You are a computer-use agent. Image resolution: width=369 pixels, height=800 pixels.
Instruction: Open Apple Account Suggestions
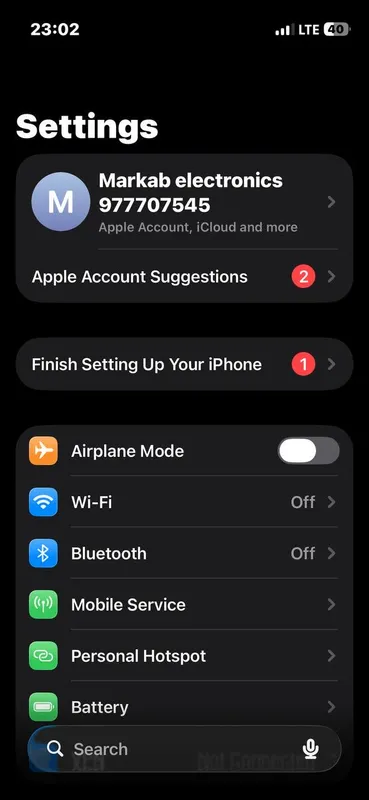(x=184, y=277)
